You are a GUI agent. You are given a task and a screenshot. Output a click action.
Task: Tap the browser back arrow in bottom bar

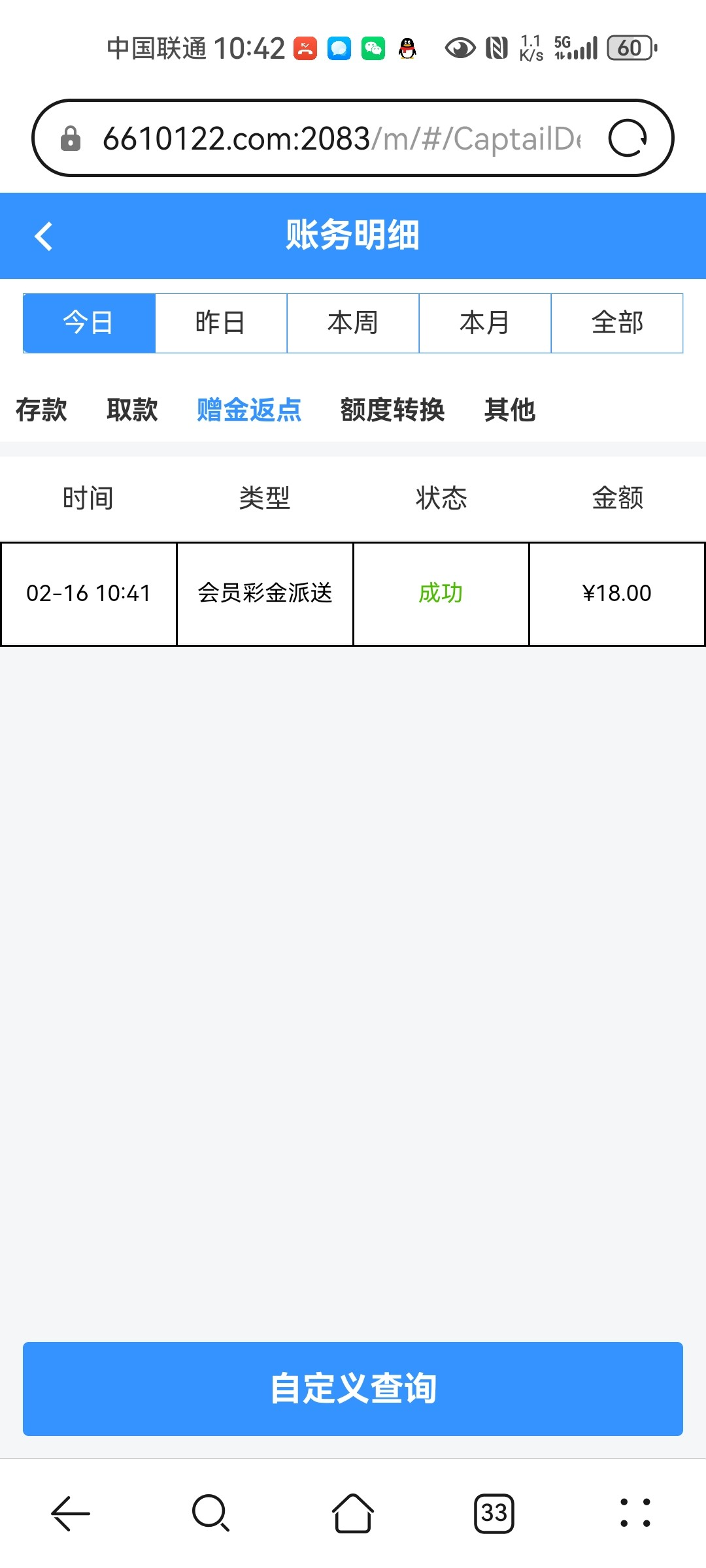[71, 1513]
